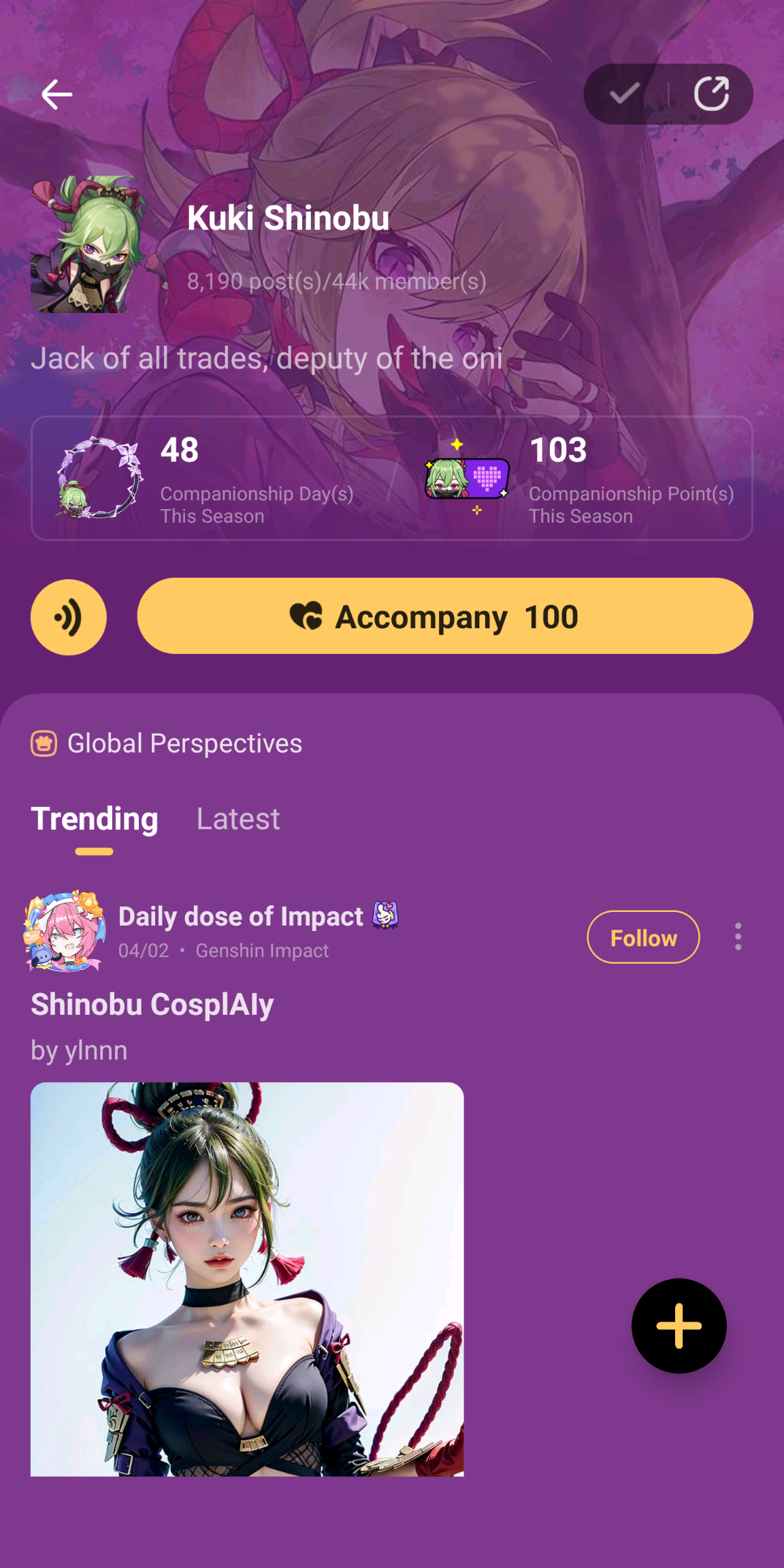This screenshot has height=1568, width=784.
Task: Tap the floating plus button to create a post
Action: point(679,1324)
